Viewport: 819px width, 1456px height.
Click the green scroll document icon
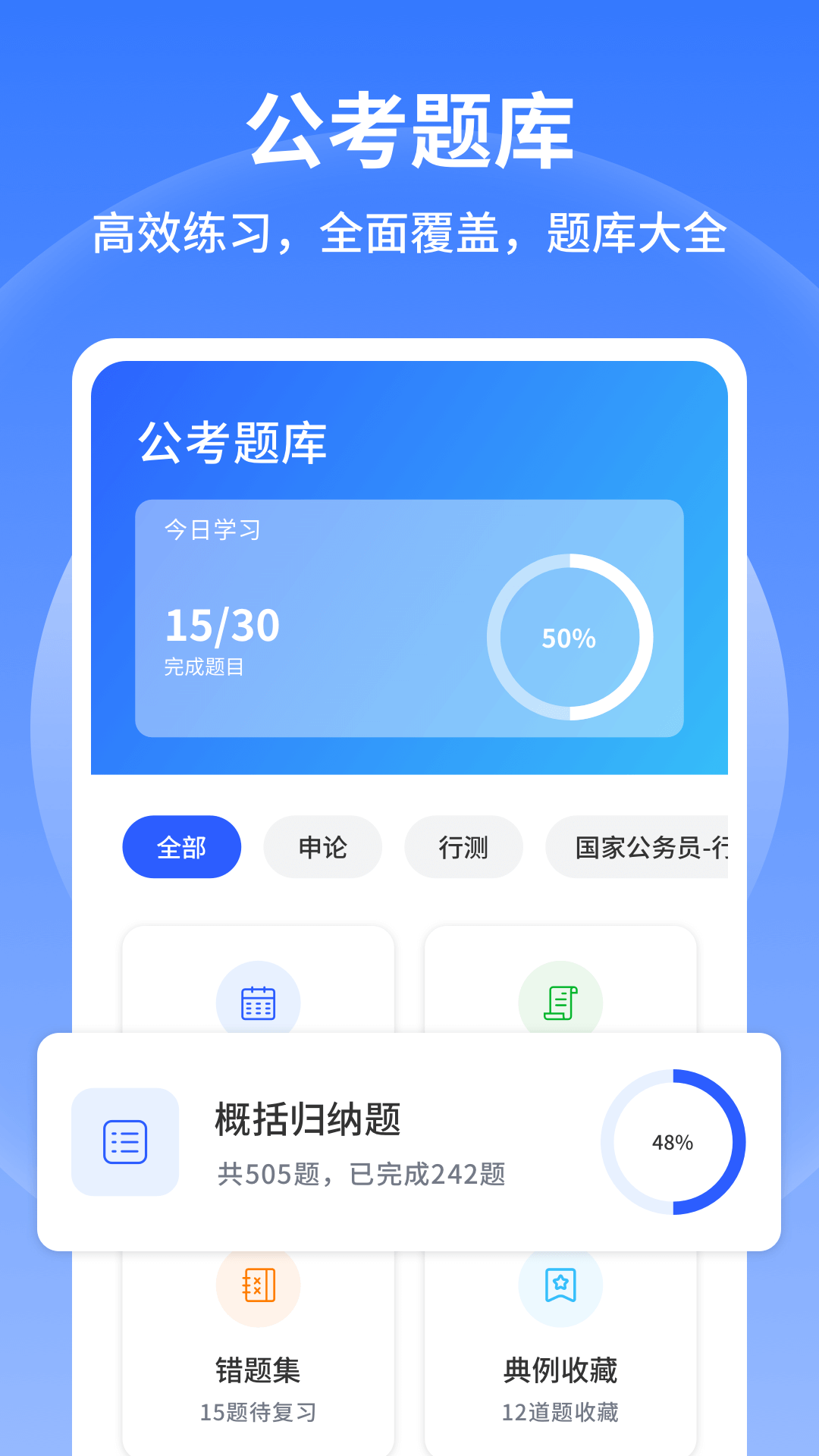click(x=560, y=1003)
